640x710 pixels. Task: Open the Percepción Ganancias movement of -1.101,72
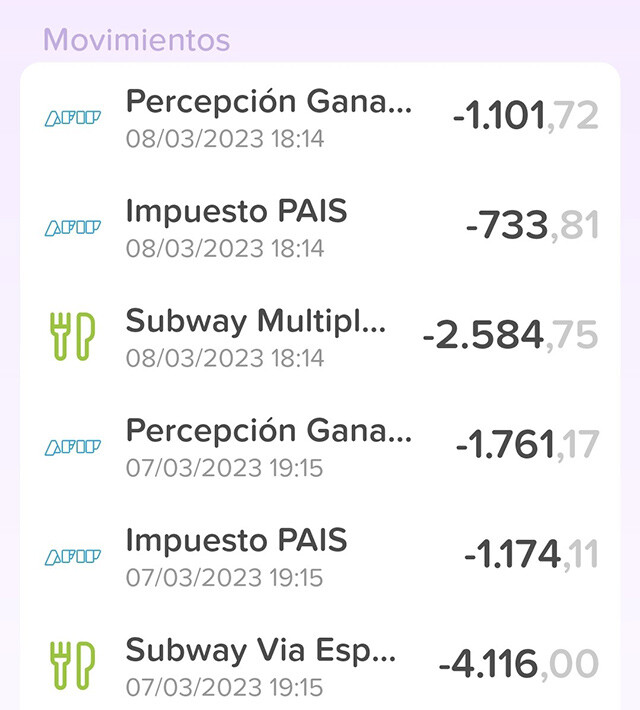click(x=320, y=118)
